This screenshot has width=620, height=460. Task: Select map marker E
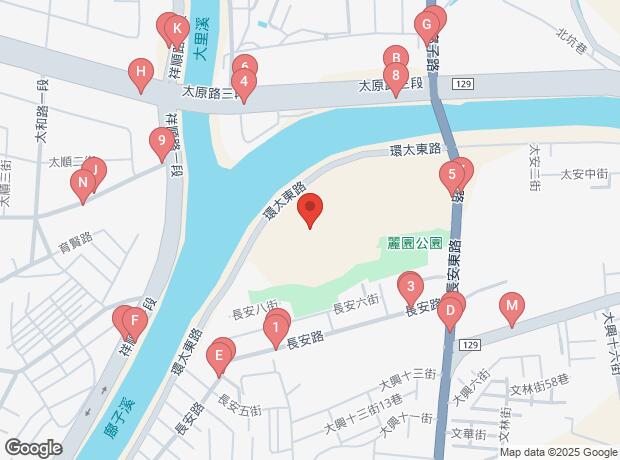[x=218, y=356]
